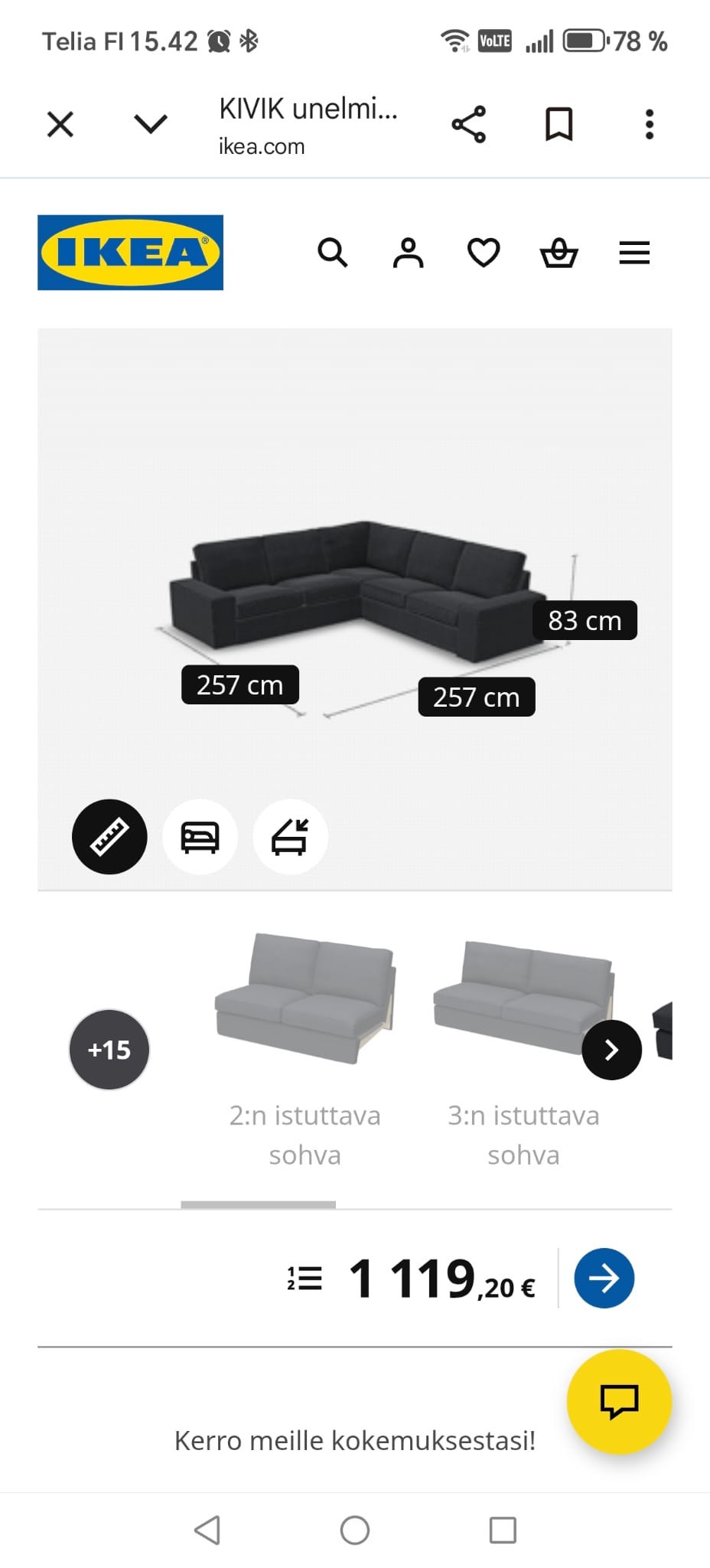
Task: Open the IKEA search icon
Action: click(334, 253)
